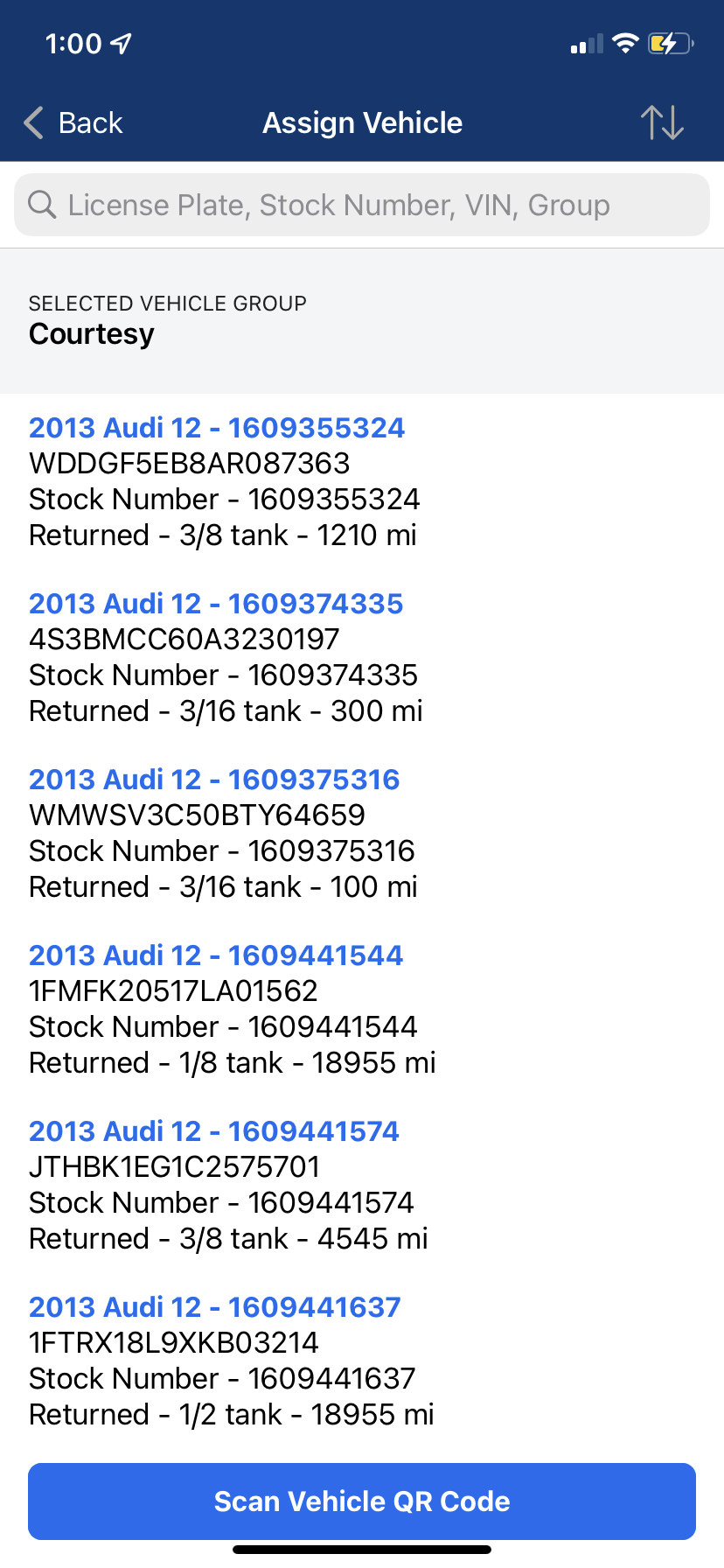Tap the sort arrows icon
724x1568 pixels.
[662, 122]
